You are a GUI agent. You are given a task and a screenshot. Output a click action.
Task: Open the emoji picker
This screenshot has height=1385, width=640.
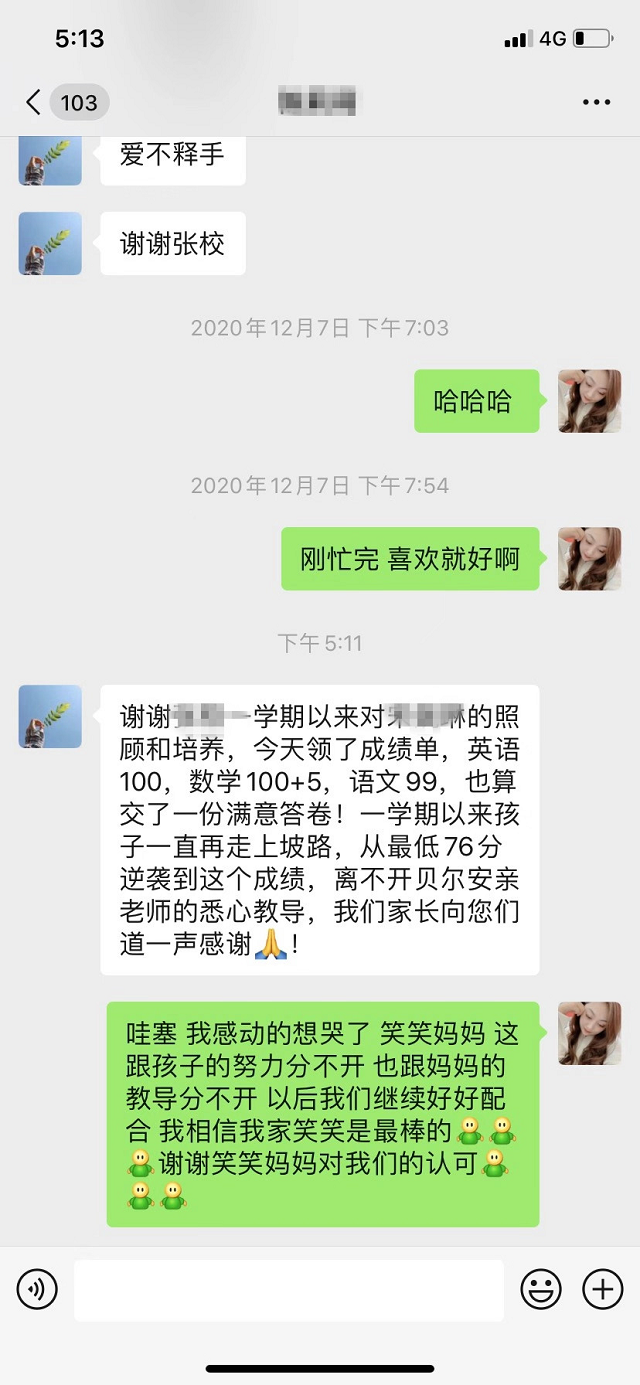541,1290
